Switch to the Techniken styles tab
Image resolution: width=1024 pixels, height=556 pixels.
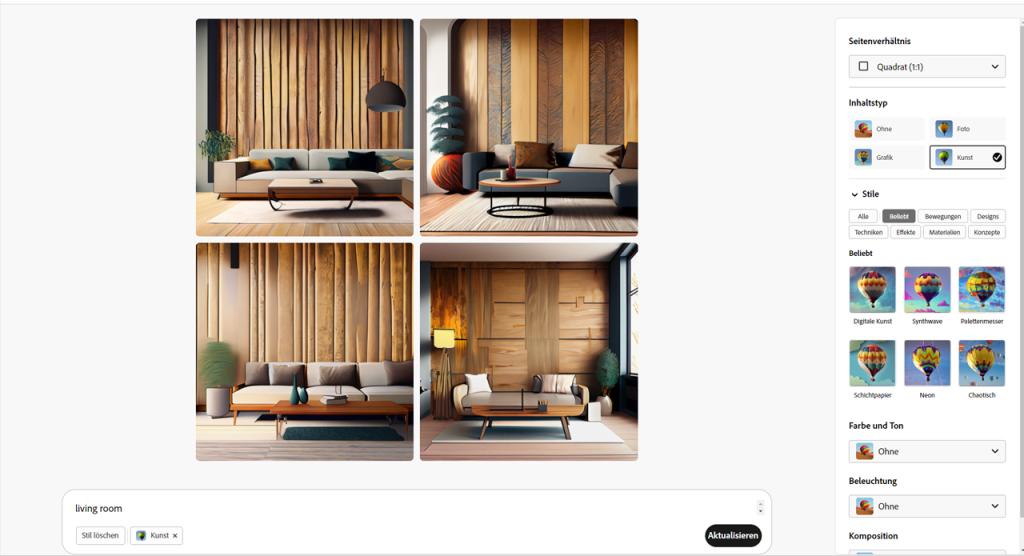869,232
